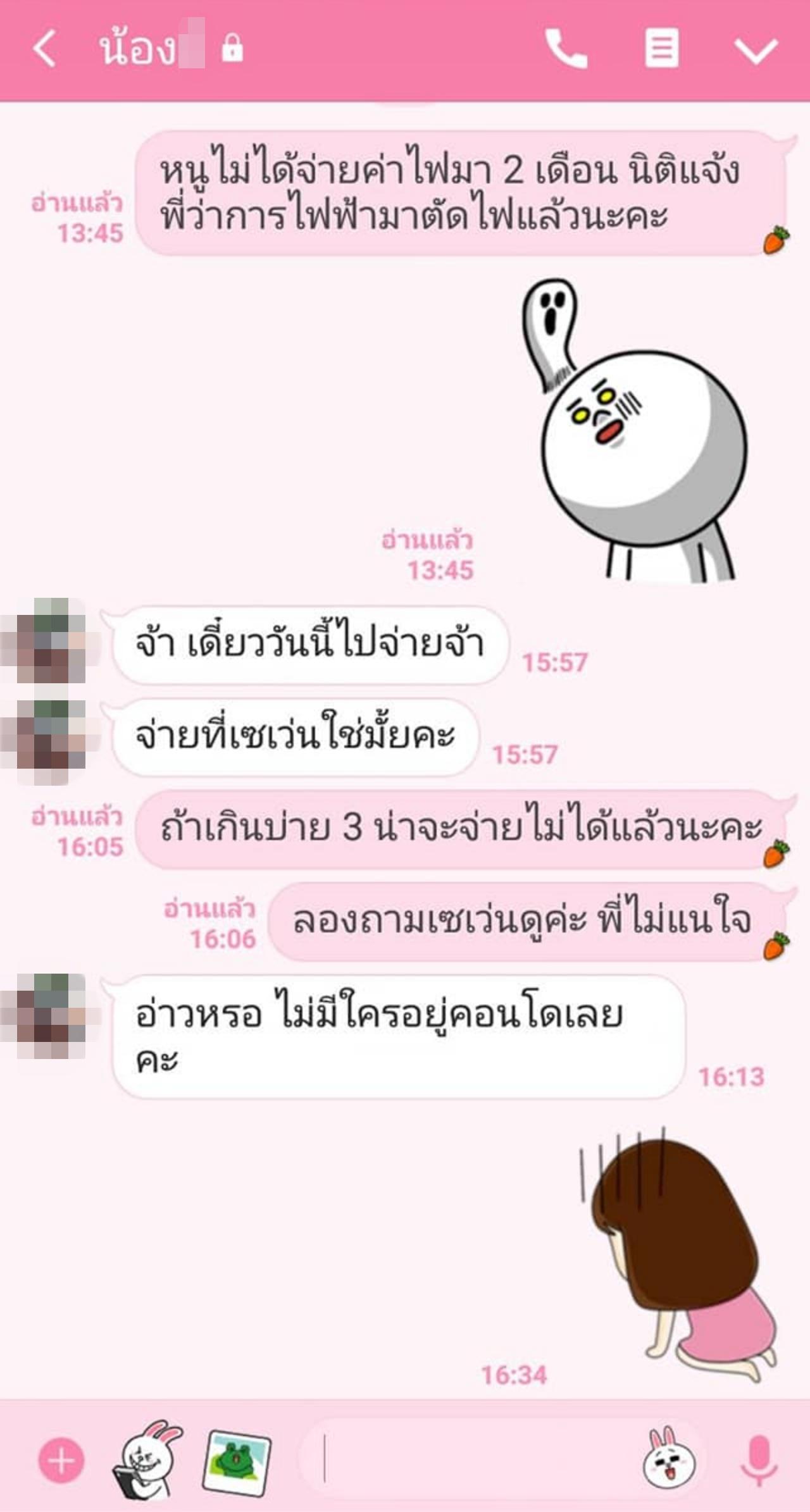Open the plus attachment menu
Image resolution: width=810 pixels, height=1512 pixels.
point(61,1461)
